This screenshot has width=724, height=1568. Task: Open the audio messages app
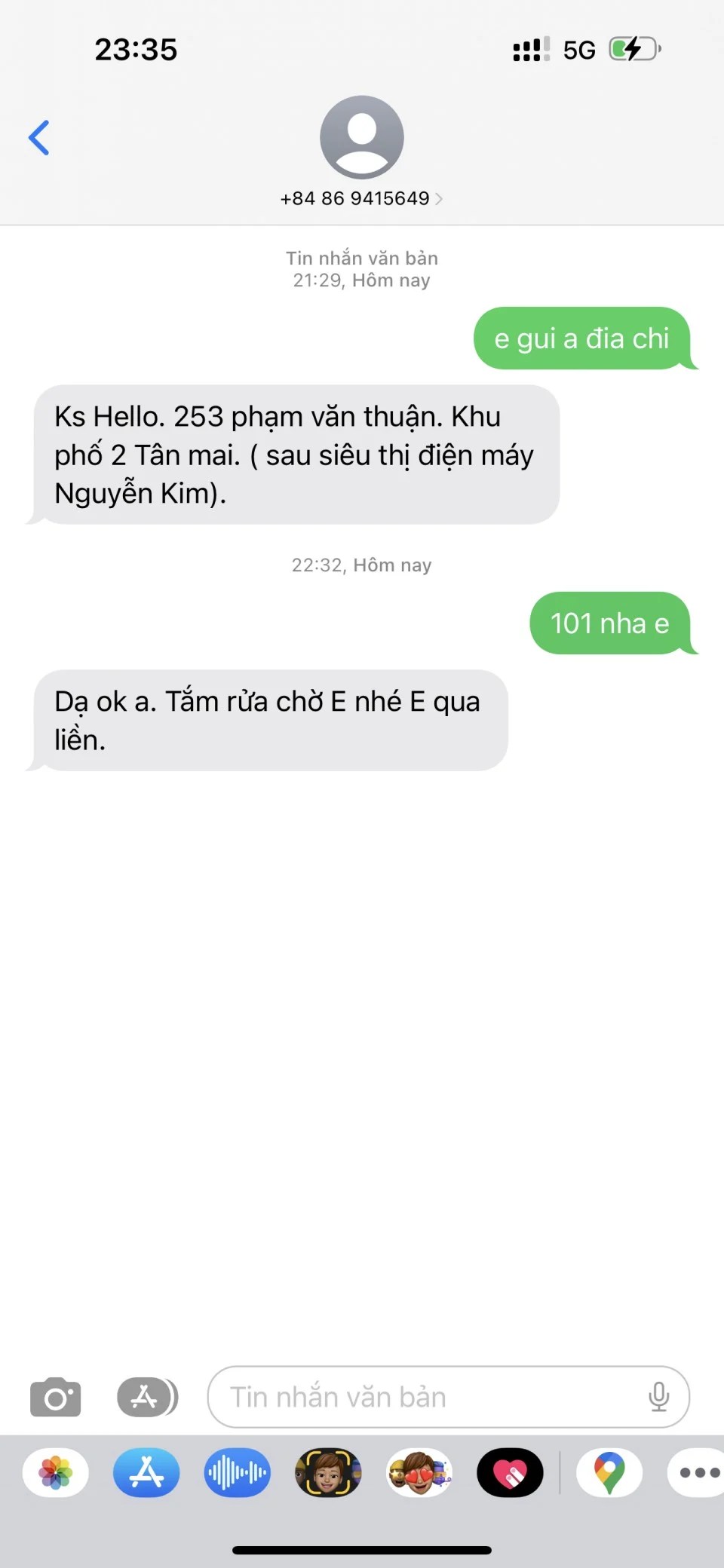point(237,1472)
